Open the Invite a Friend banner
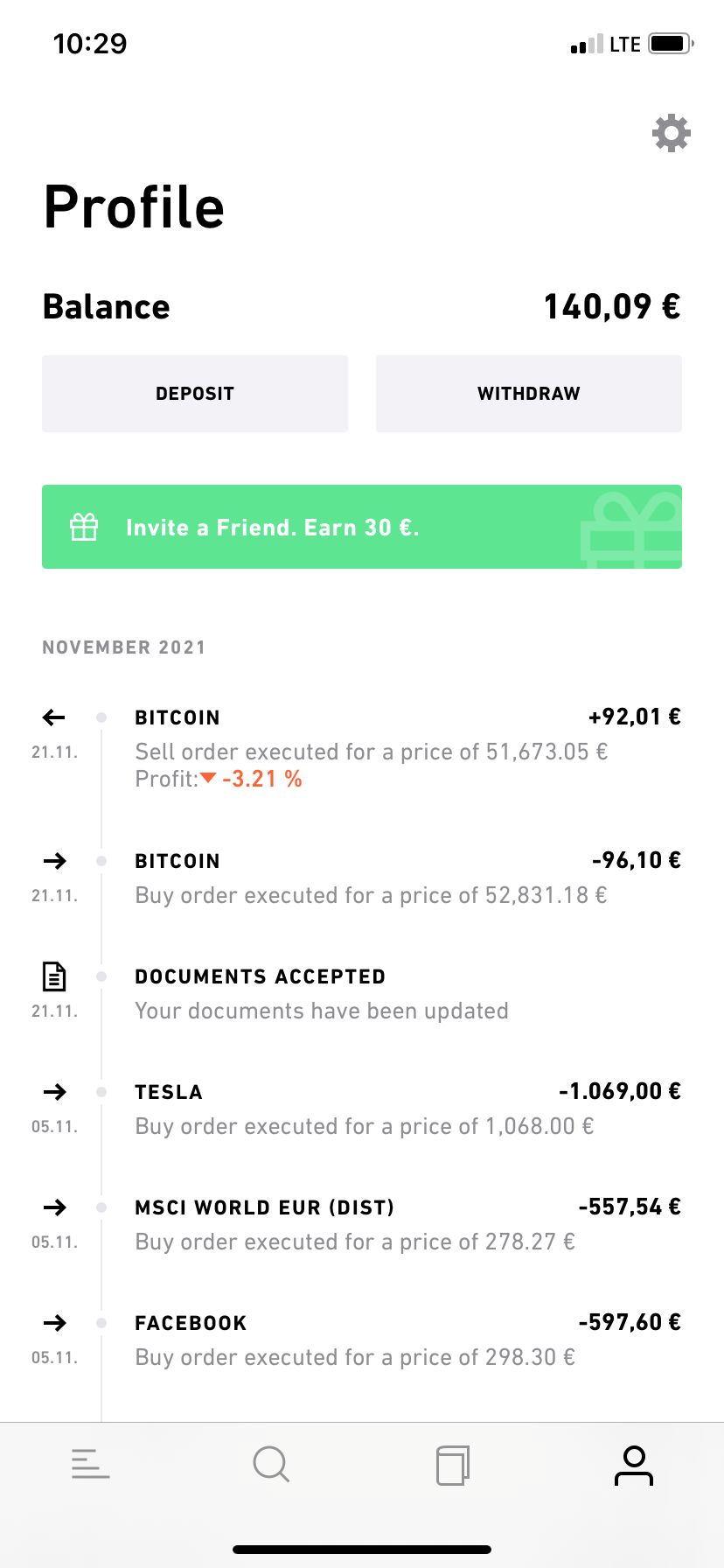The image size is (724, 1568). click(362, 527)
